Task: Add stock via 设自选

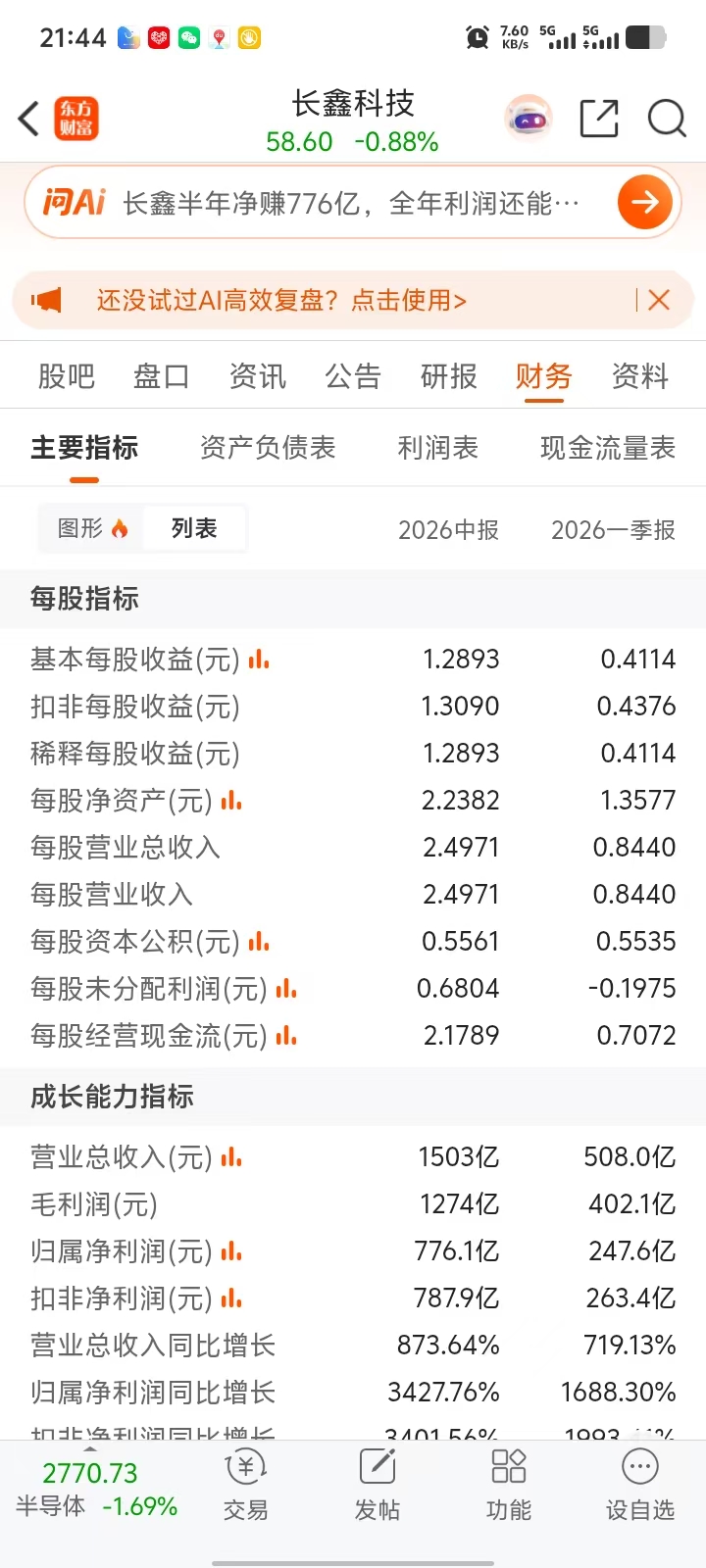Action: click(x=640, y=1486)
